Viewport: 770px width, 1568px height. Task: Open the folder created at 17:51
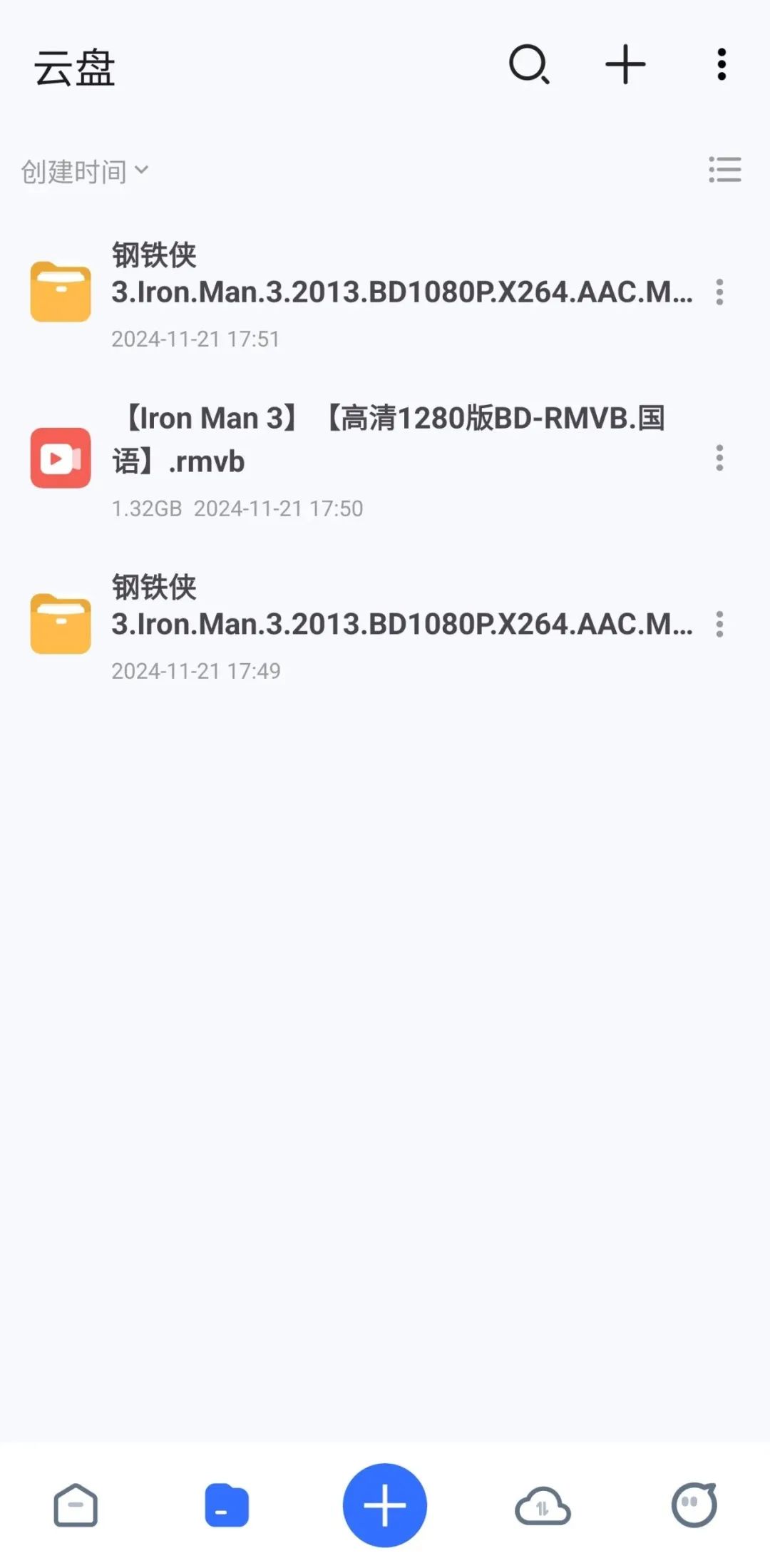point(401,292)
